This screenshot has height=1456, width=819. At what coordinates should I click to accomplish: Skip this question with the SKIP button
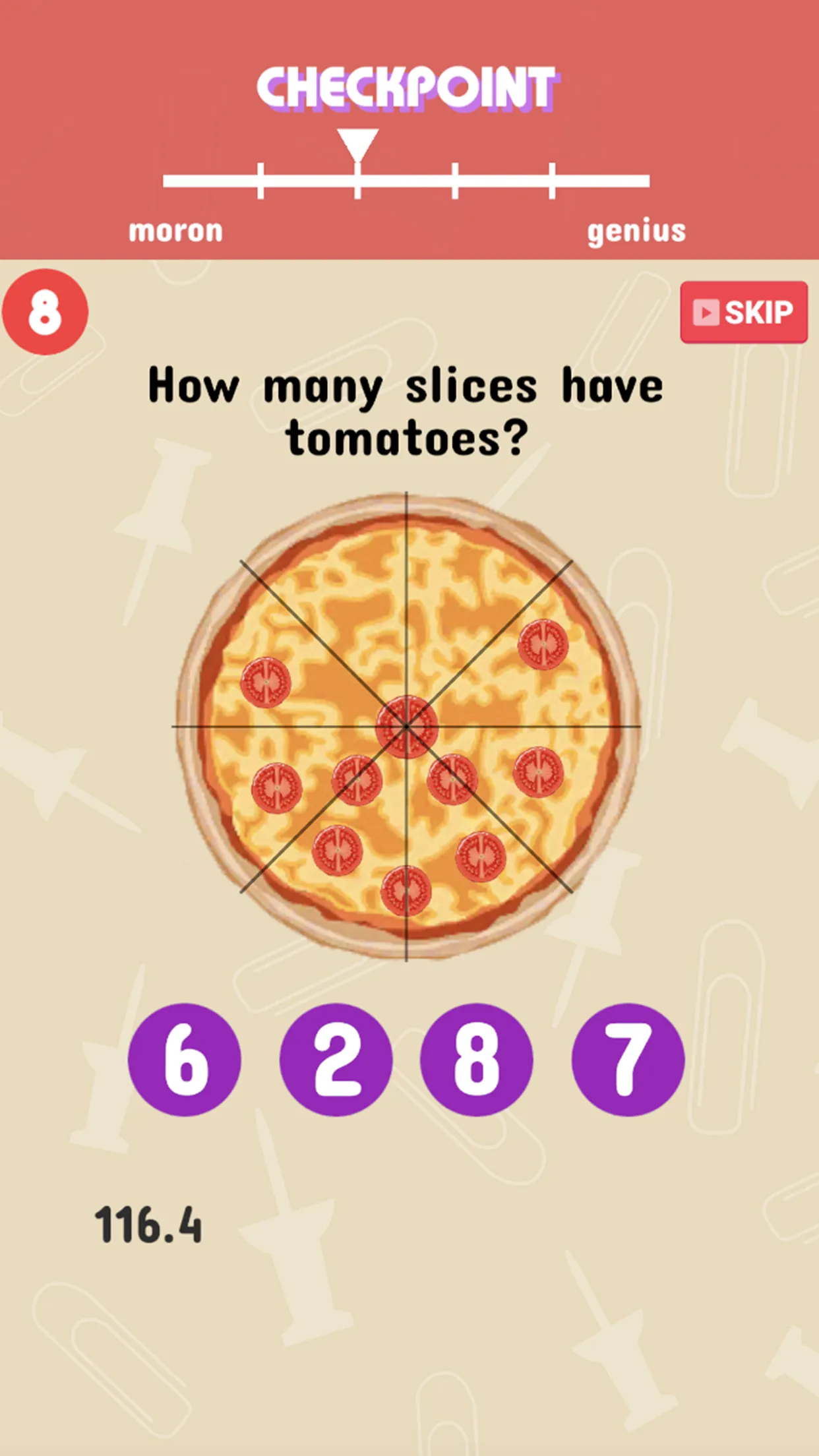(744, 312)
